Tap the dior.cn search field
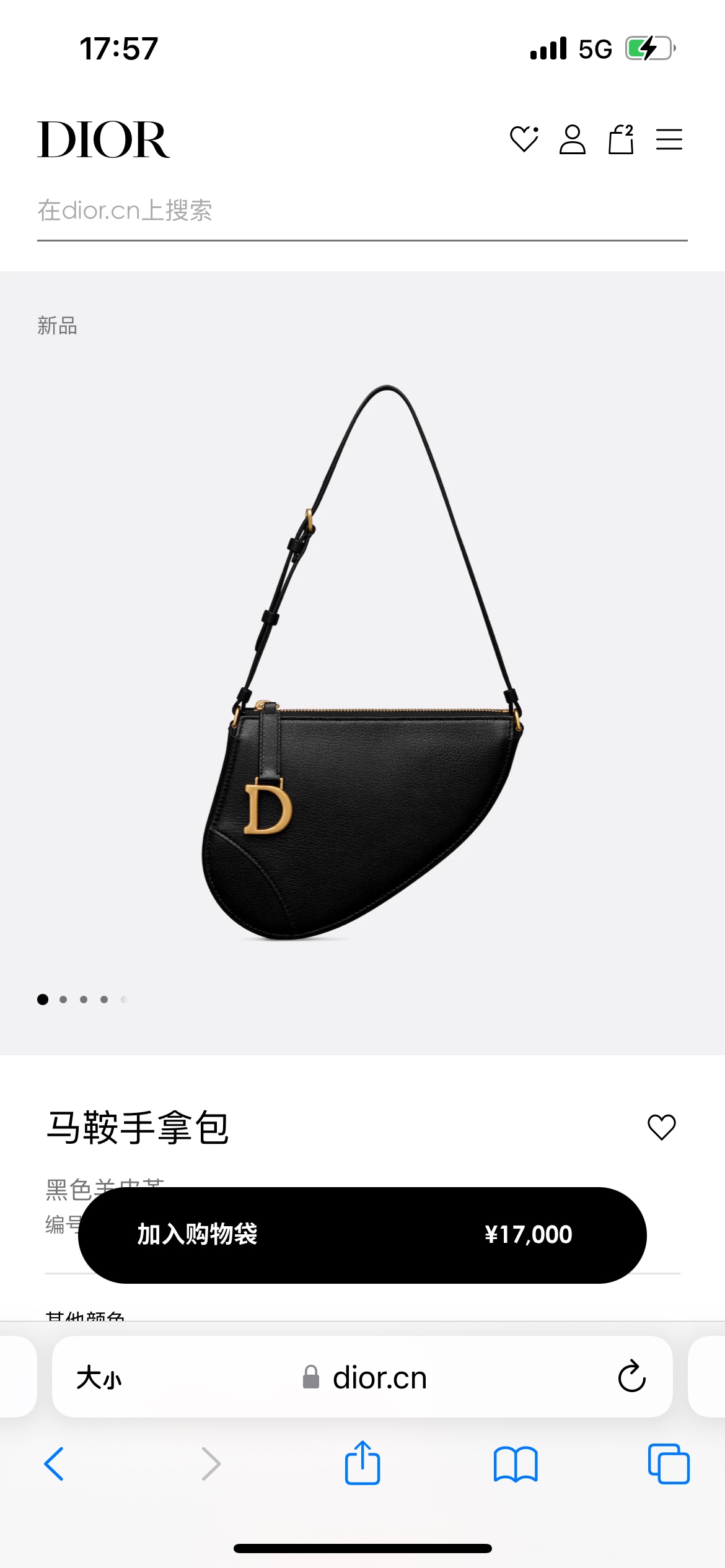 pos(362,211)
